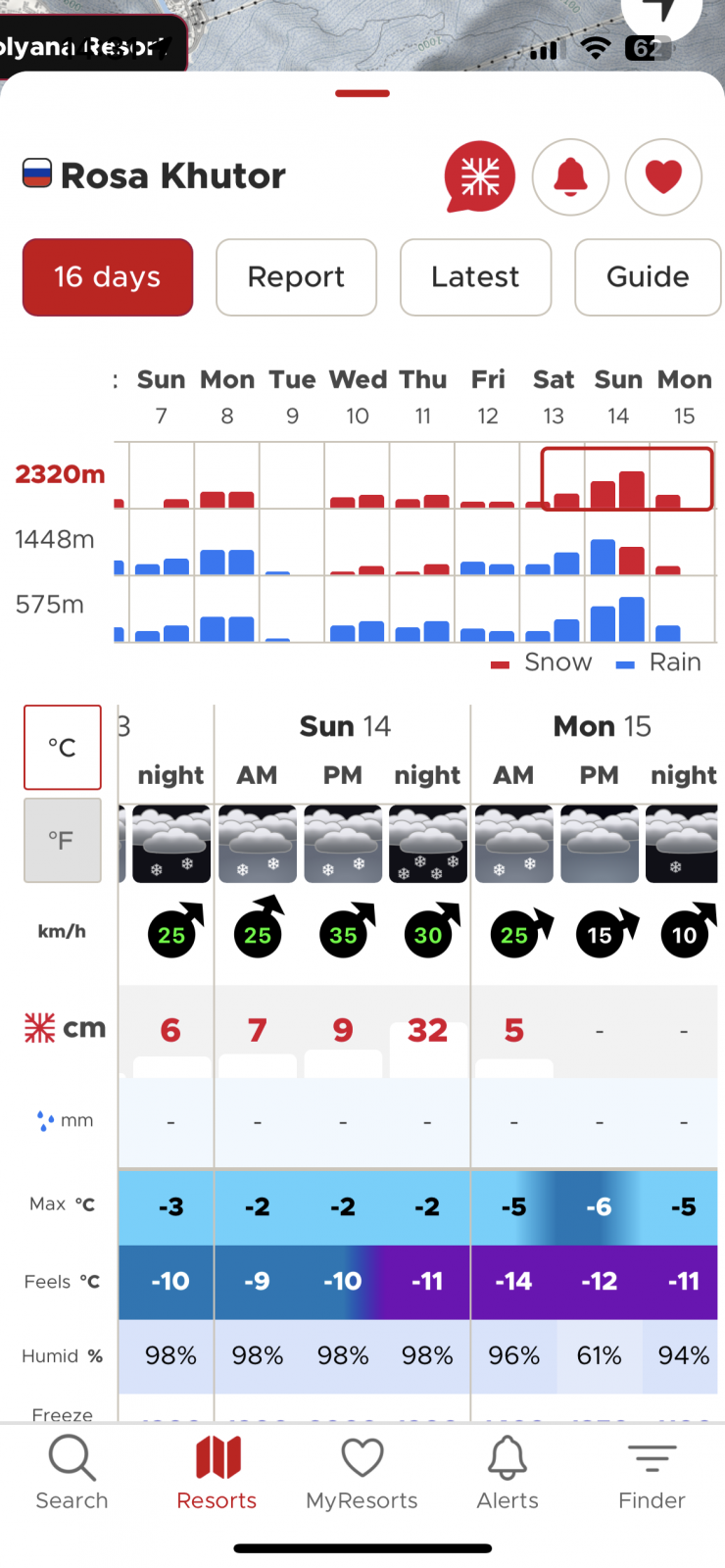This screenshot has height=1568, width=725.
Task: Select the 16 days forecast tab
Action: 108,277
